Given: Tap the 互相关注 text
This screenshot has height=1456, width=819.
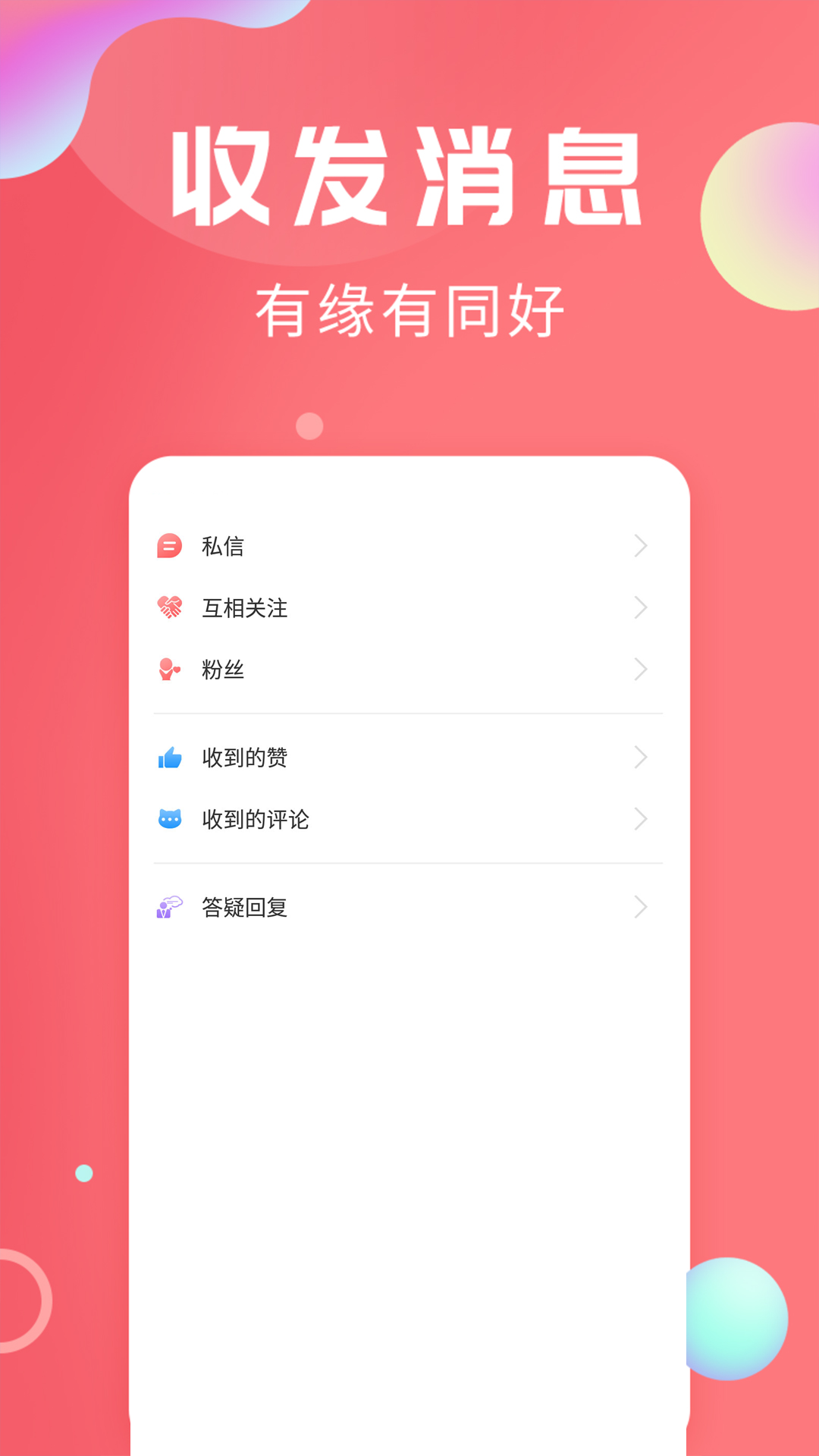Looking at the screenshot, I should click(x=243, y=607).
